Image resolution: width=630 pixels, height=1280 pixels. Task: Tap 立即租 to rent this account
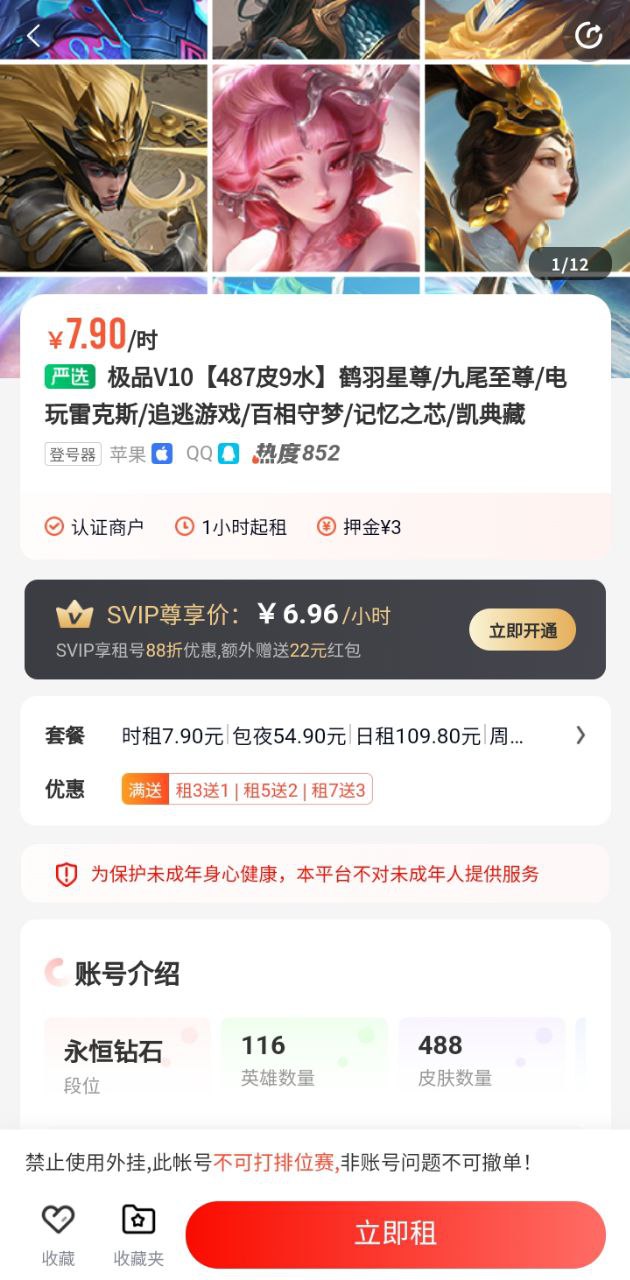coord(396,1234)
